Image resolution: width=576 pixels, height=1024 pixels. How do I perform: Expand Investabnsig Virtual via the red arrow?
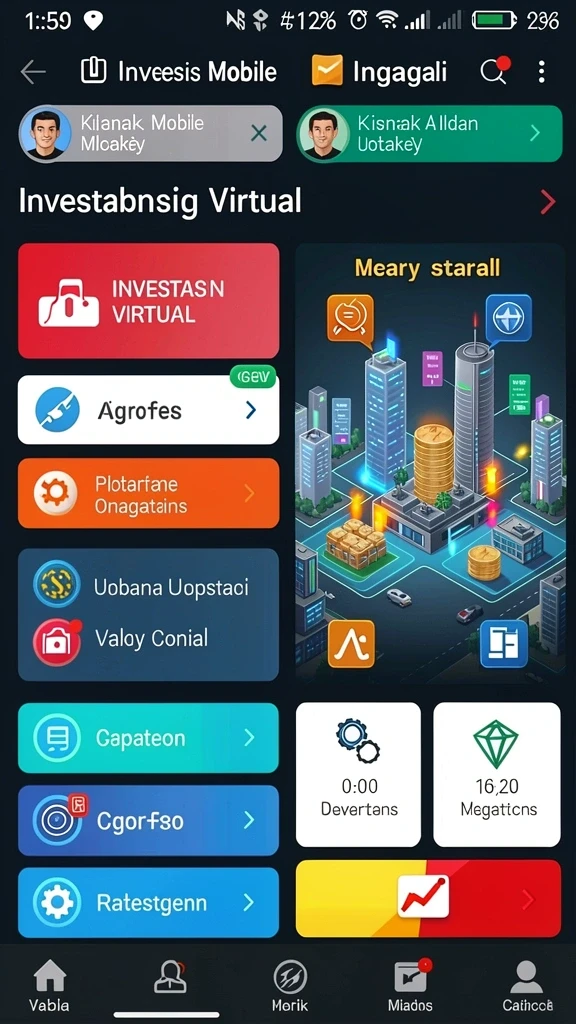pyautogui.click(x=547, y=203)
